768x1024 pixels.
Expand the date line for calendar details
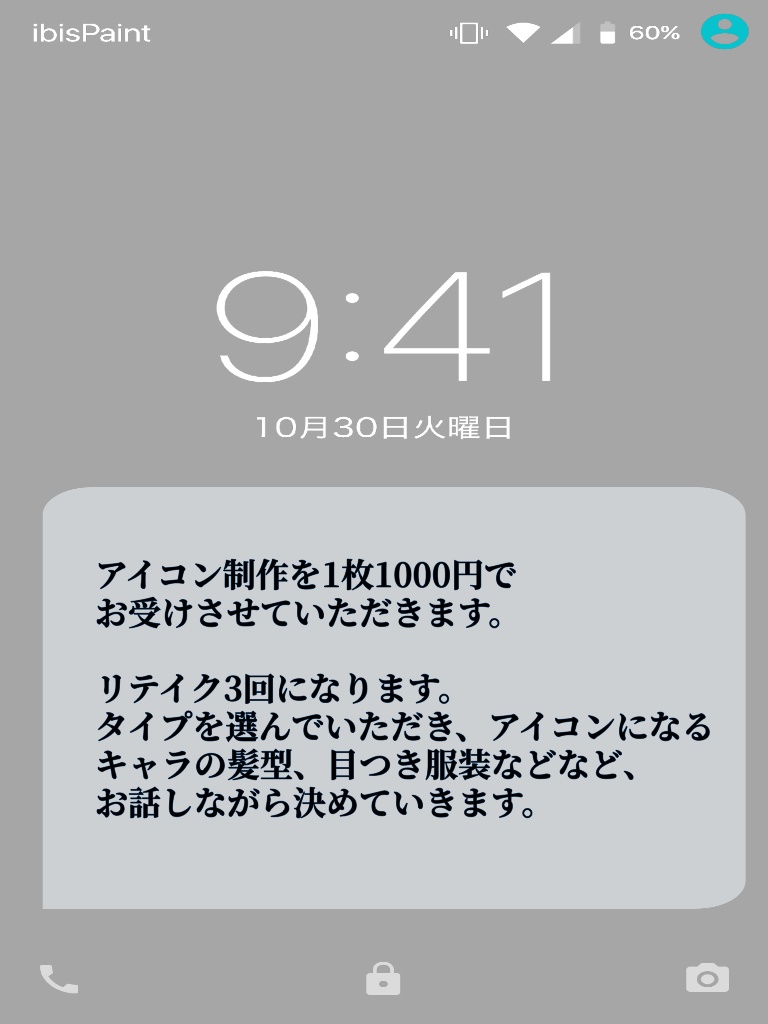pos(384,428)
